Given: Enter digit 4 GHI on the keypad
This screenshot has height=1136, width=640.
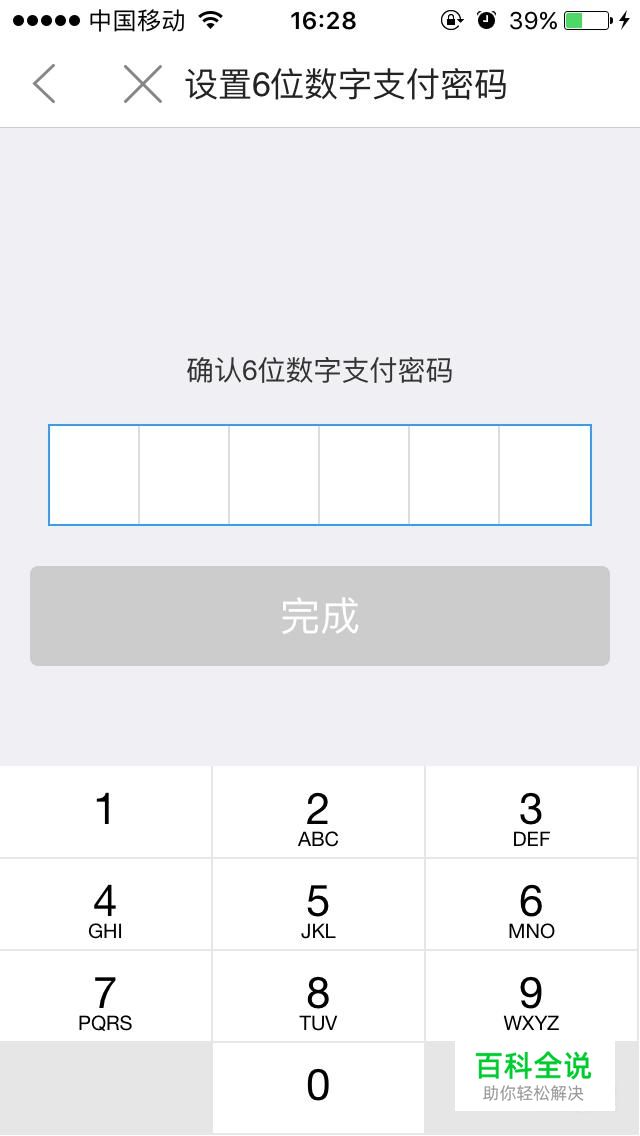Looking at the screenshot, I should [106, 904].
